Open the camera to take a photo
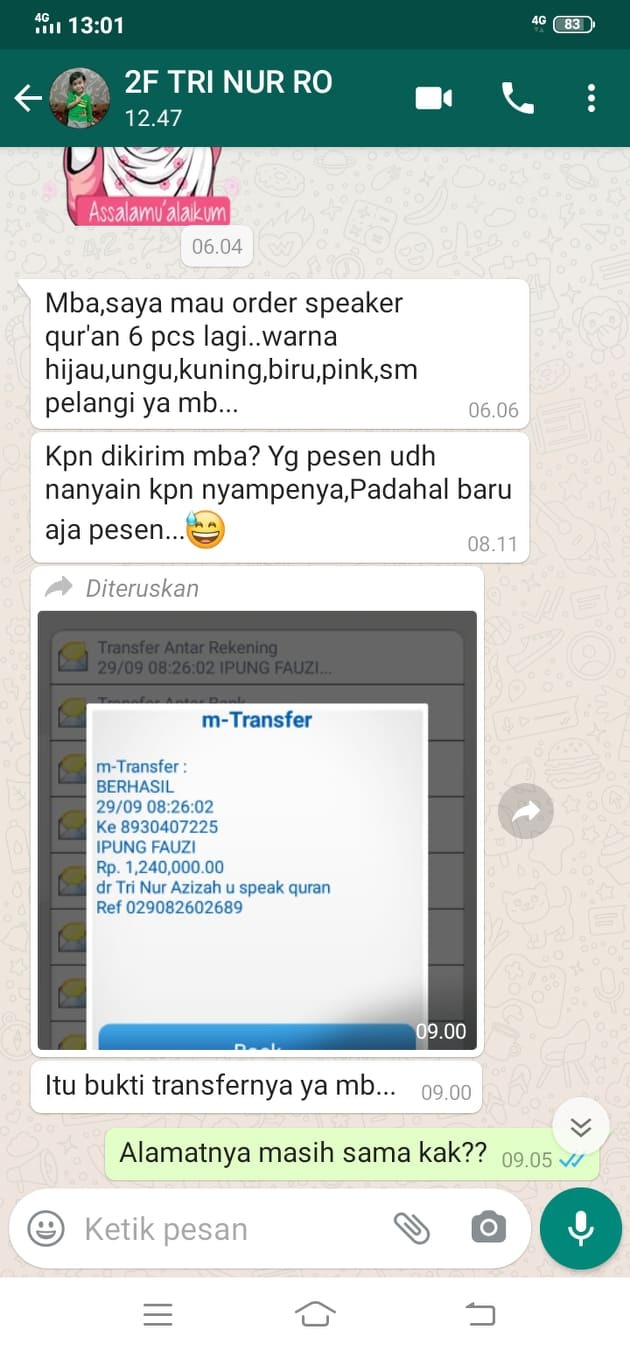This screenshot has height=1351, width=630. point(488,1228)
